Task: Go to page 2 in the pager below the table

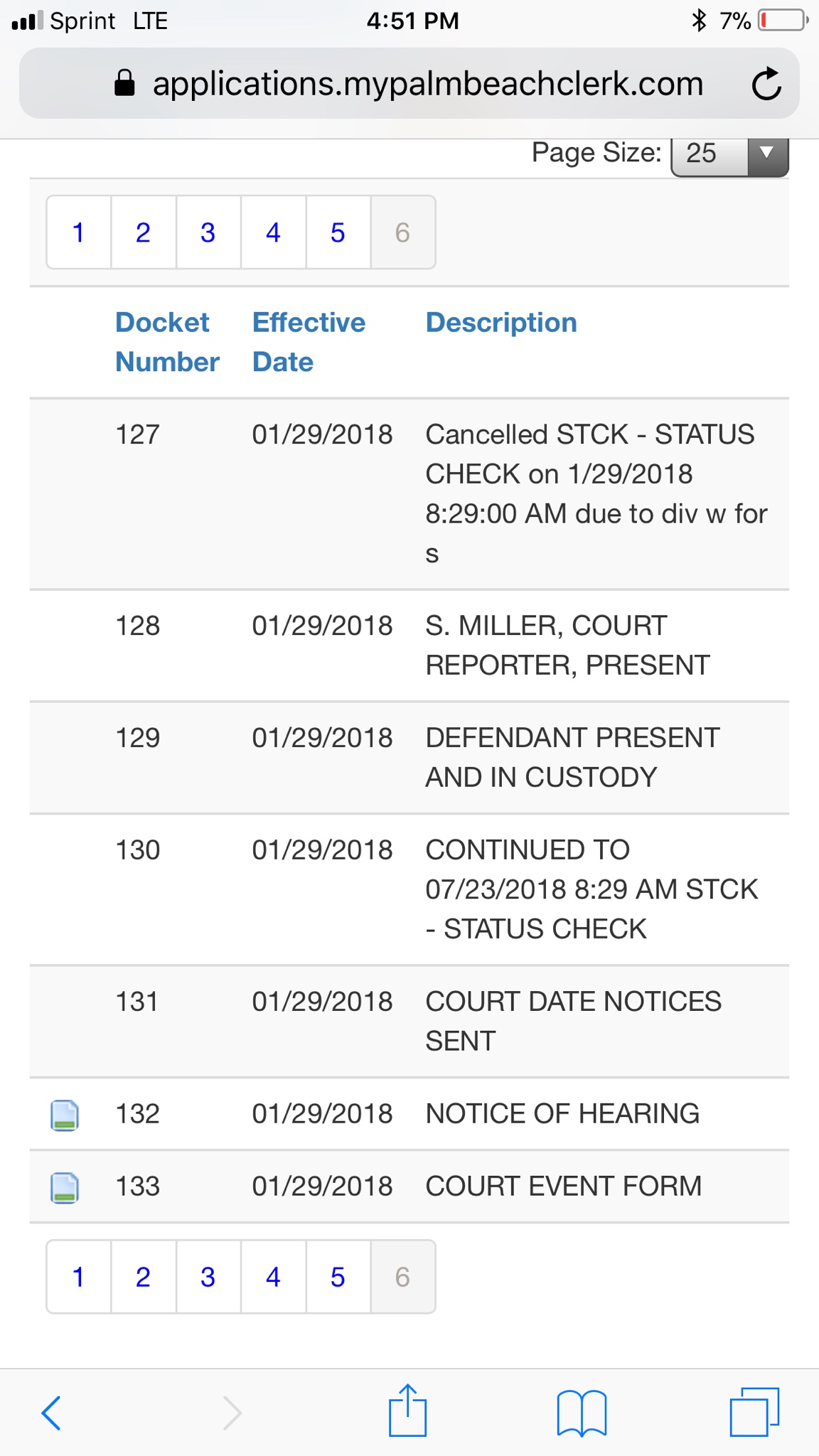Action: (144, 1277)
